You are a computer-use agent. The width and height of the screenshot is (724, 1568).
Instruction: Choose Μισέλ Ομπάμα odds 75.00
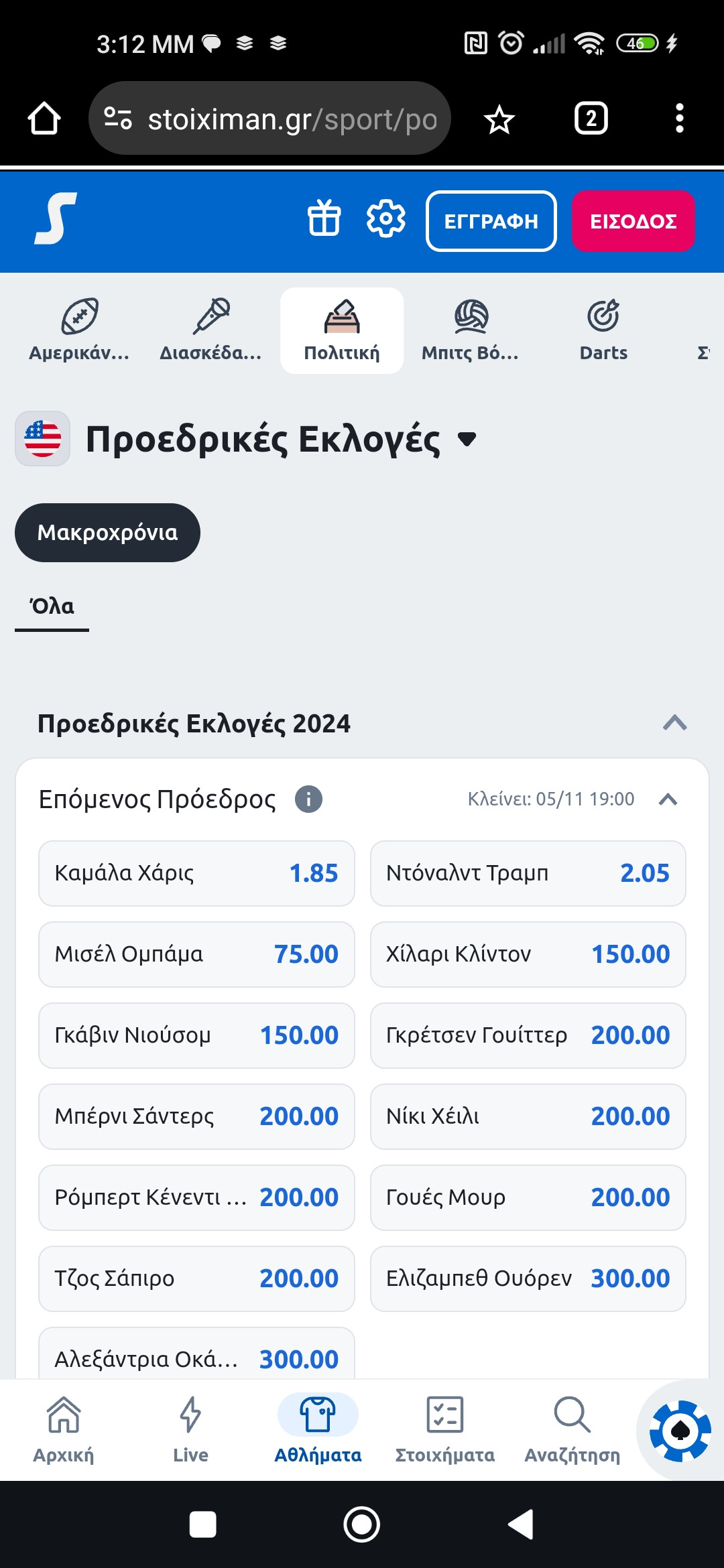196,954
